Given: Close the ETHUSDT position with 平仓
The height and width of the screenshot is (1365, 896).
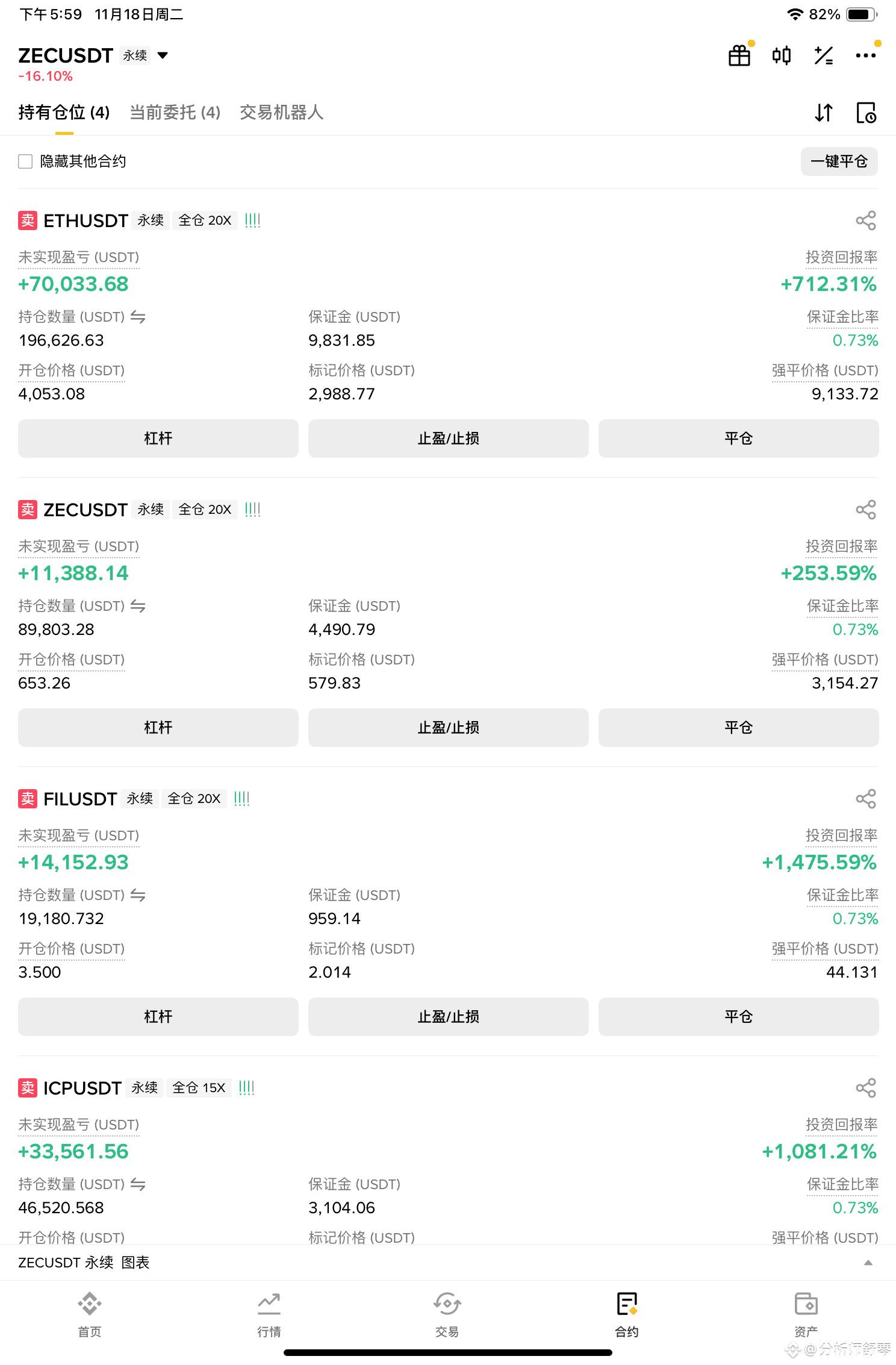Looking at the screenshot, I should click(x=738, y=439).
